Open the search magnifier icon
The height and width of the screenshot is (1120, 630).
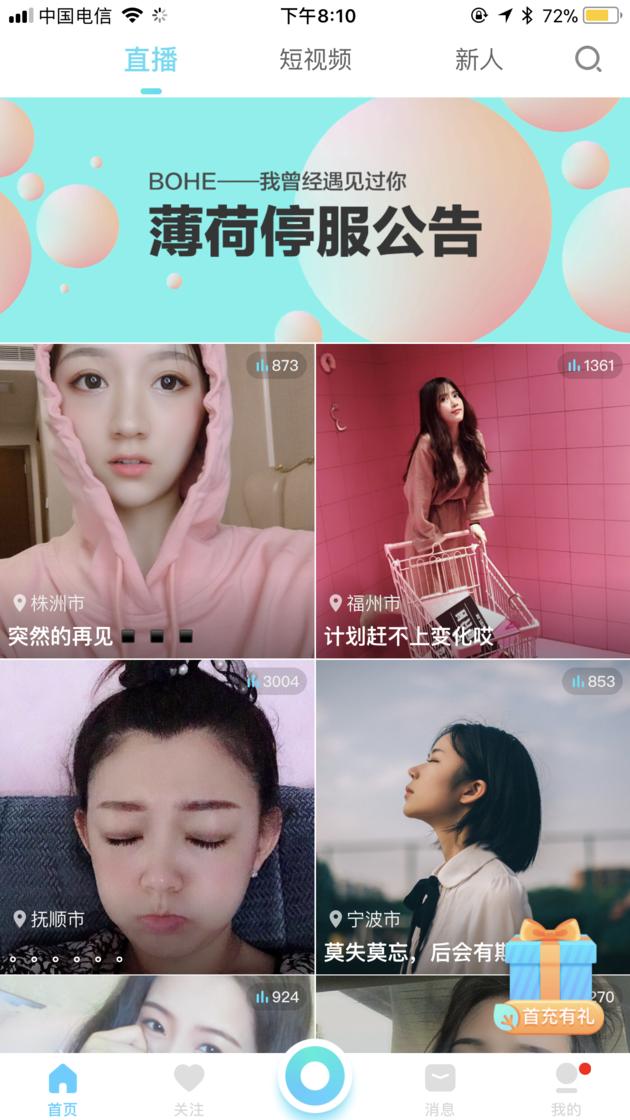coord(588,60)
